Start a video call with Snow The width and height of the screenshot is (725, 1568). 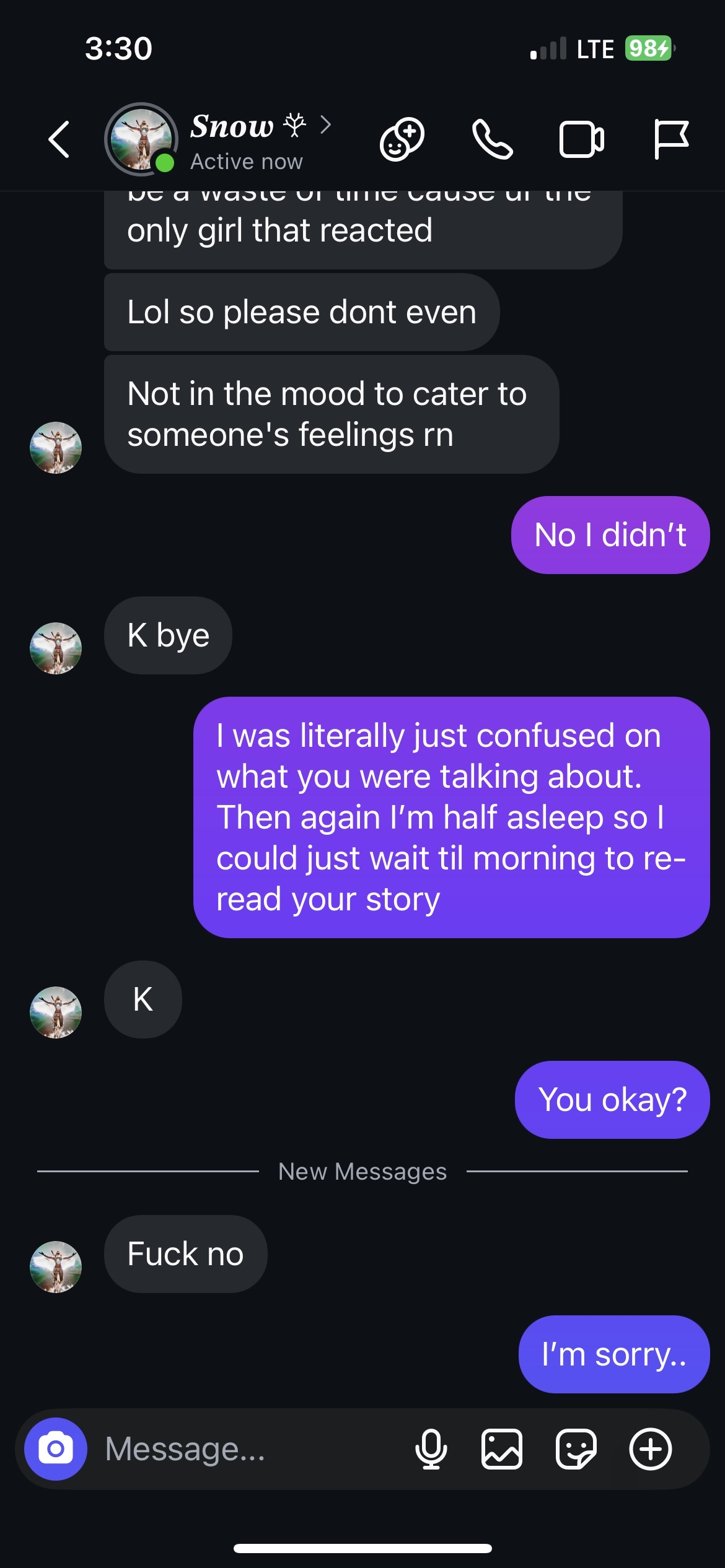(581, 140)
